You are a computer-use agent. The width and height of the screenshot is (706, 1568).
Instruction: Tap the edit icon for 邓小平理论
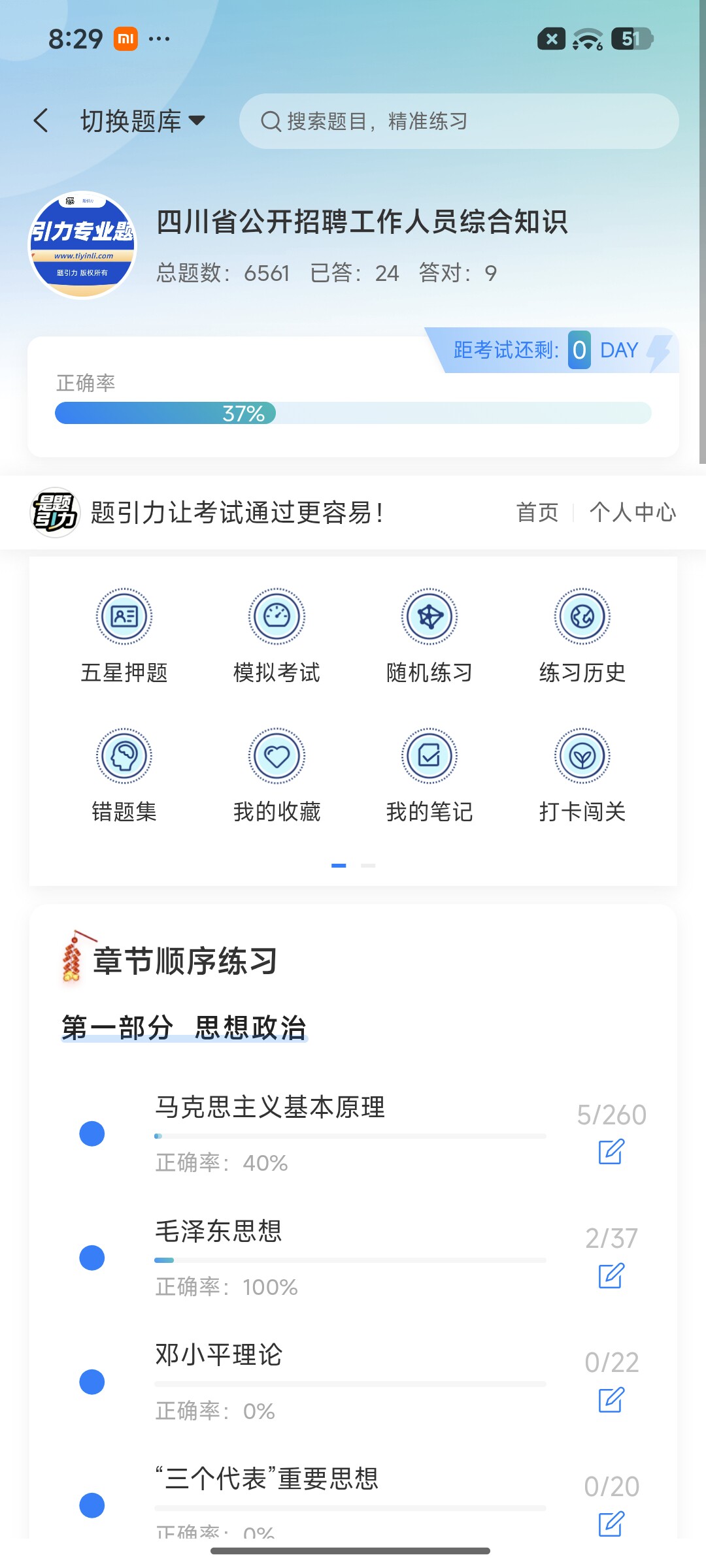[x=611, y=1399]
